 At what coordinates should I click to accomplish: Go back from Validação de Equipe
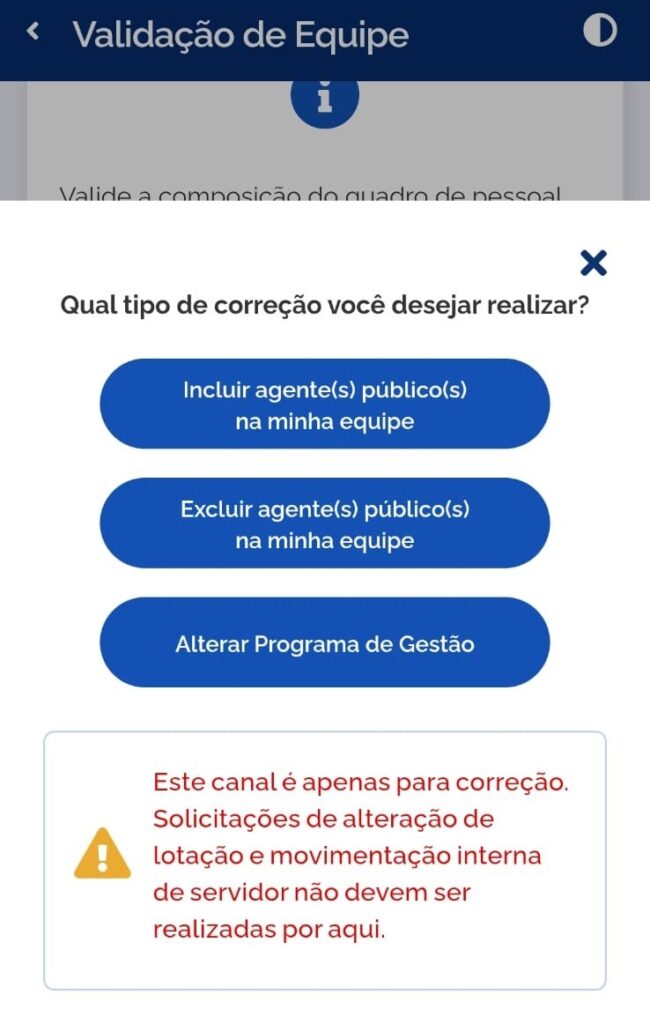[x=33, y=33]
